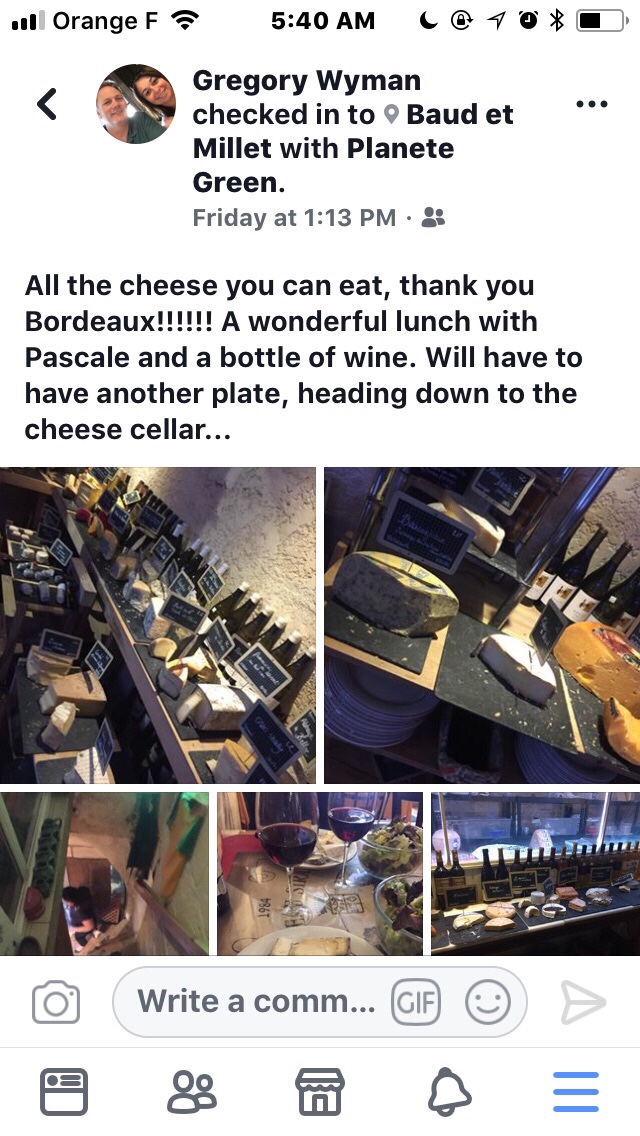Open the dim cellar stairway photo
This screenshot has width=640, height=1136.
(104, 872)
